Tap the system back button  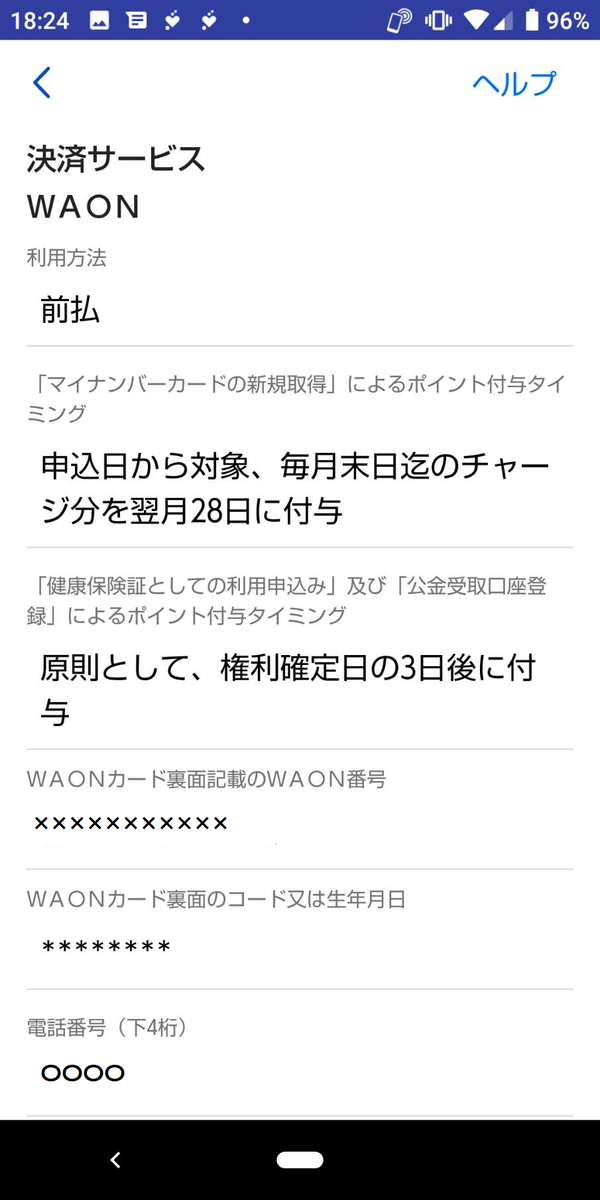[115, 1160]
